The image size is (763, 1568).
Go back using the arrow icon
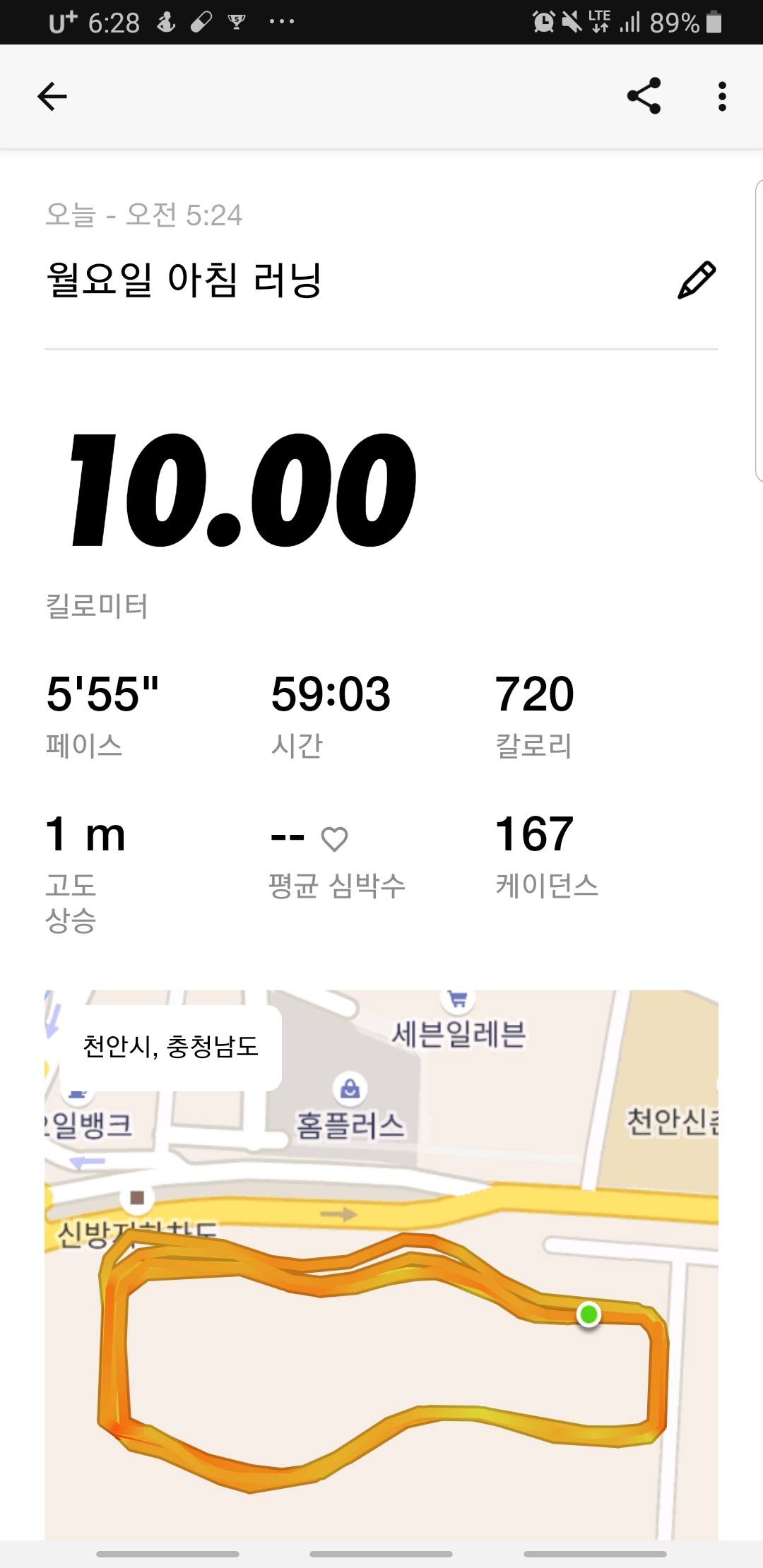[x=52, y=97]
